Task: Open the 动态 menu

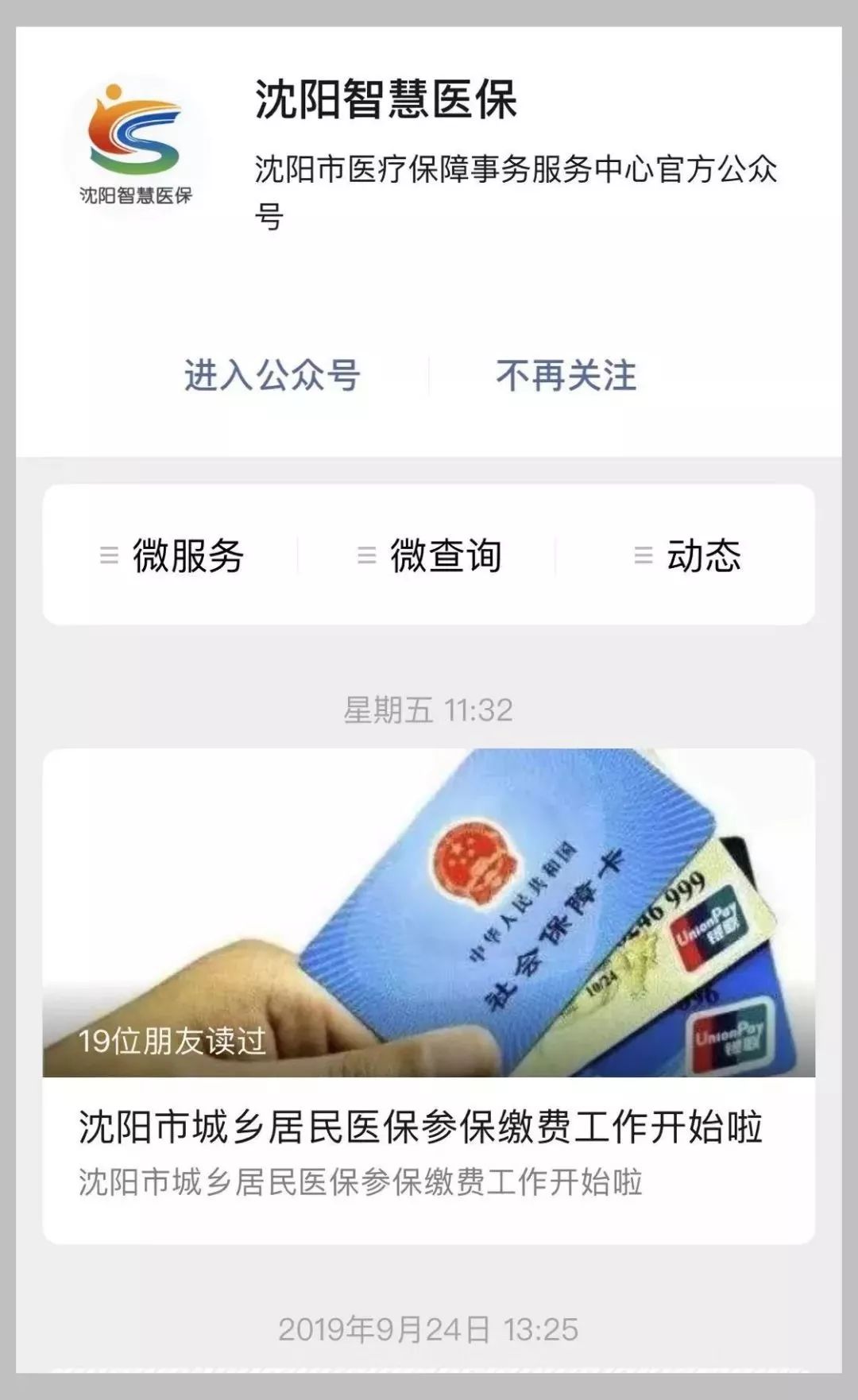Action: click(x=687, y=555)
